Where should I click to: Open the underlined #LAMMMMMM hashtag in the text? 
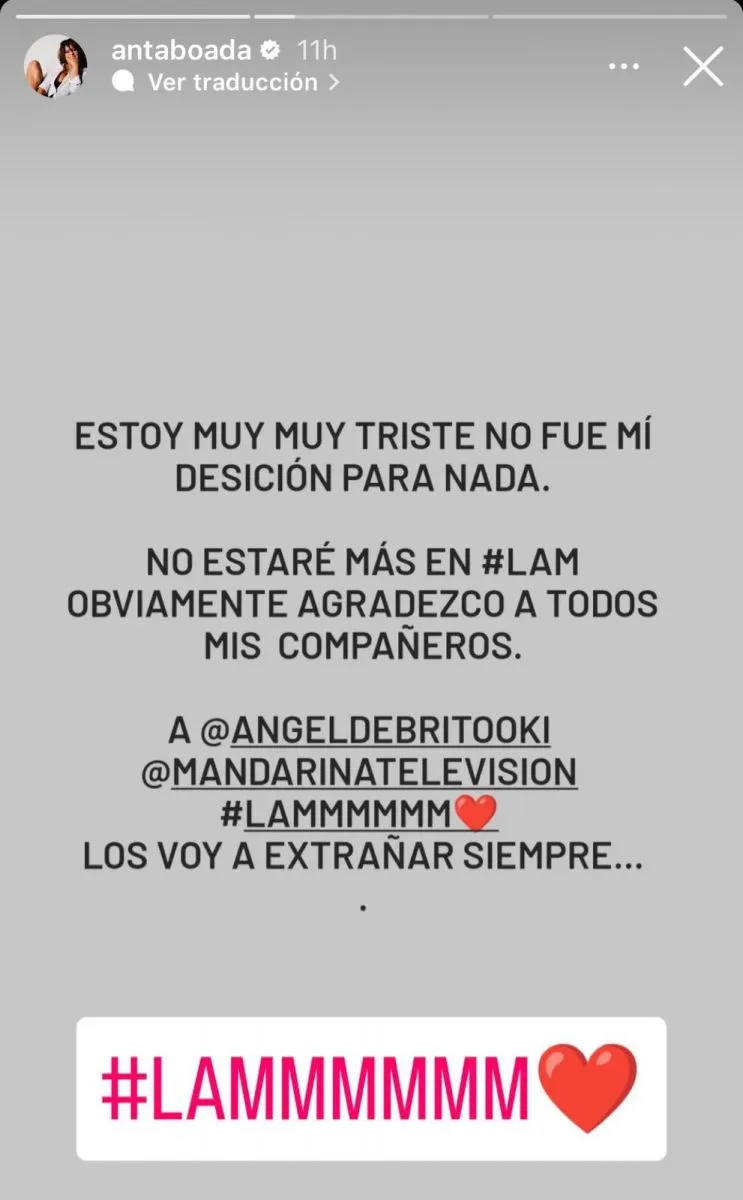(356, 815)
